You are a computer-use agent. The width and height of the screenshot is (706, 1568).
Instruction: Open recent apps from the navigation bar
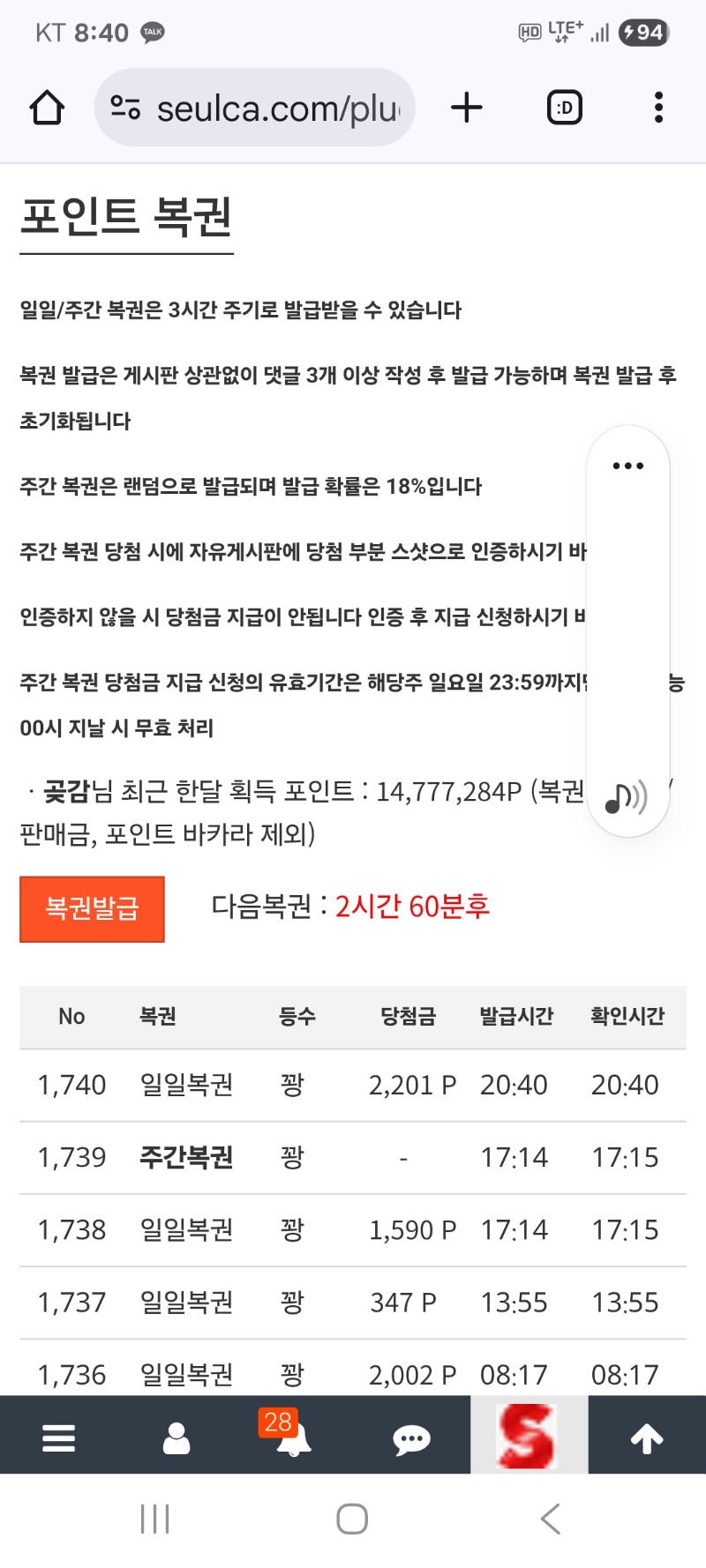155,1519
